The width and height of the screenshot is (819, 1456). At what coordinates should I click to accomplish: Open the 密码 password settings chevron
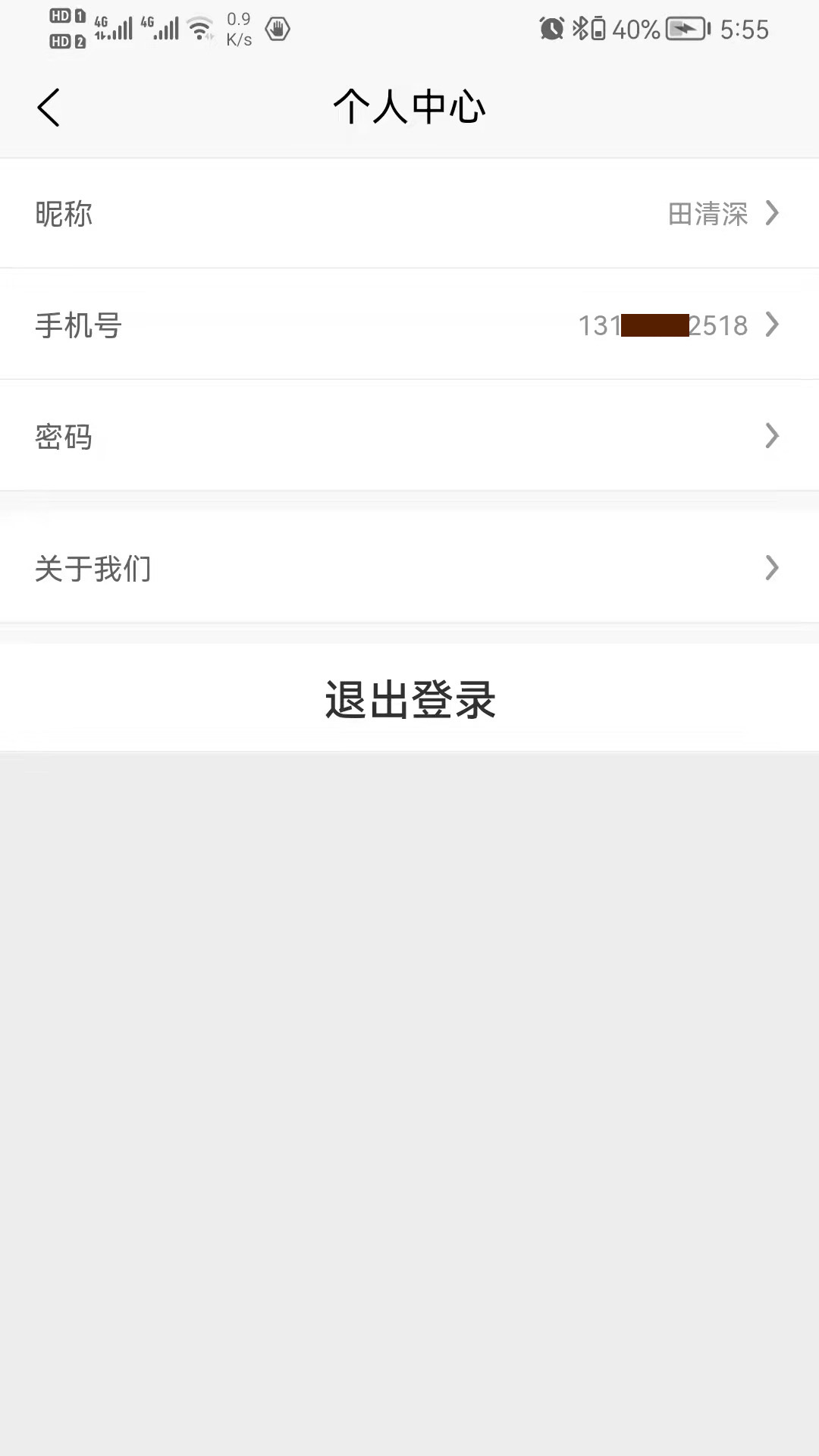coord(772,436)
